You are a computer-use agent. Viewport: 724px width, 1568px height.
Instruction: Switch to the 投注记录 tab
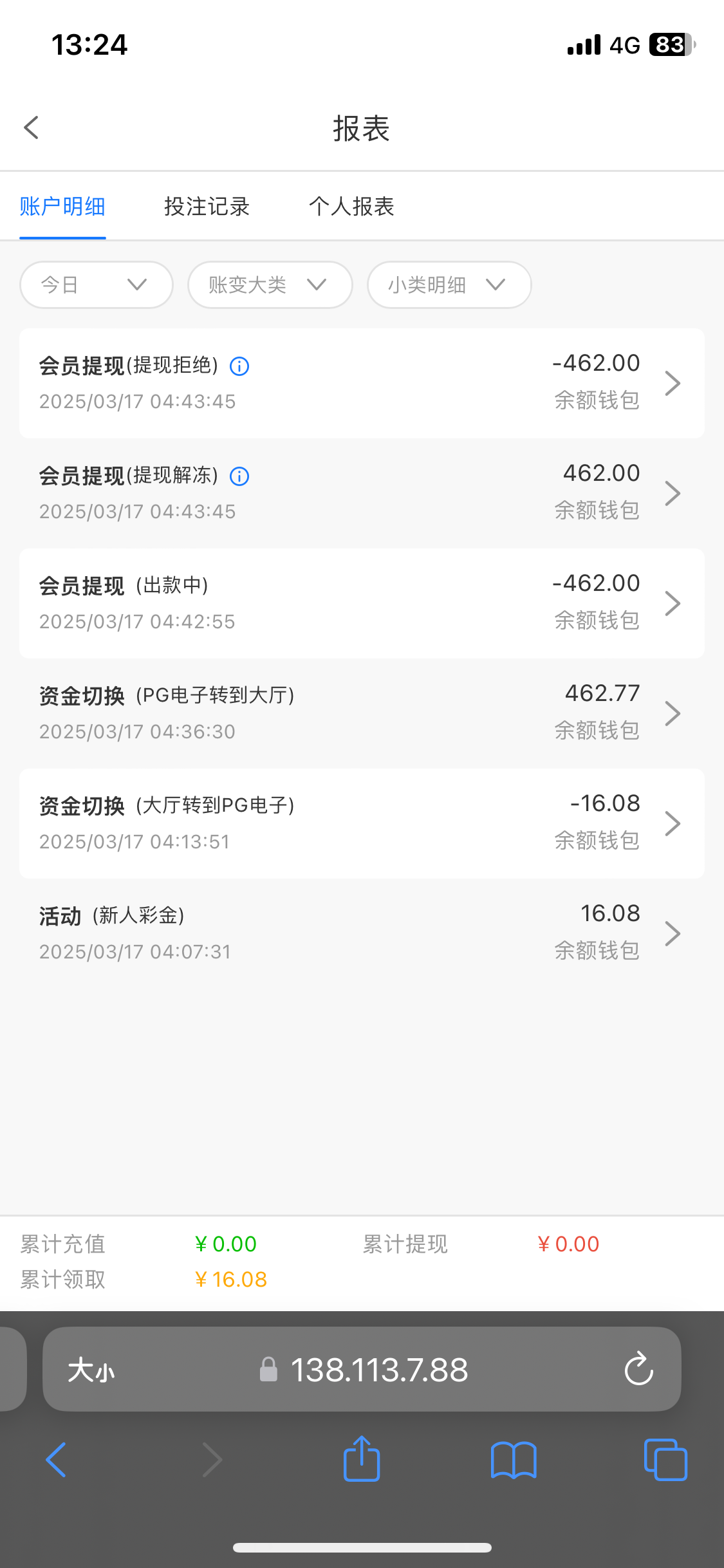[x=207, y=207]
